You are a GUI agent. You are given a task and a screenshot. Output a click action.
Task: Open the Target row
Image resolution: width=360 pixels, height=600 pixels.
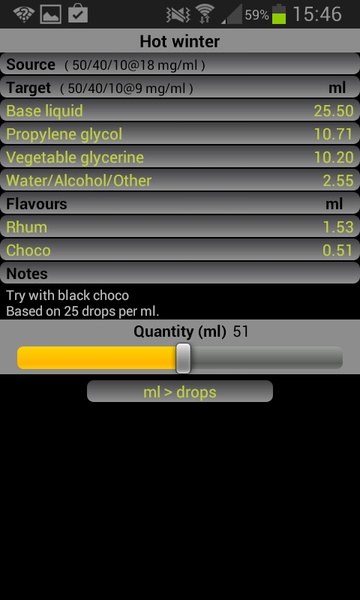(180, 87)
